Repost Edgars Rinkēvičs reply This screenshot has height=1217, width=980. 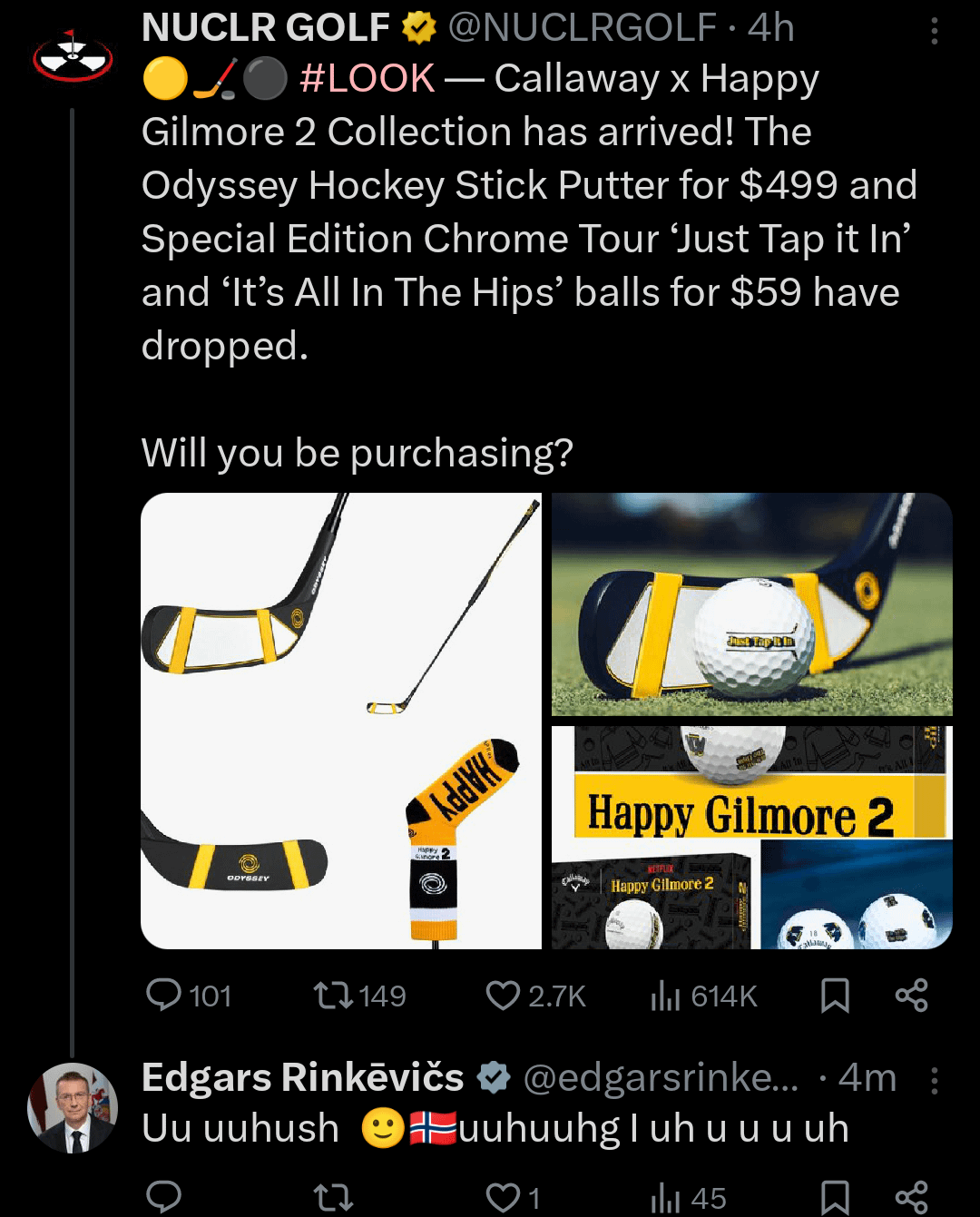click(x=334, y=1198)
